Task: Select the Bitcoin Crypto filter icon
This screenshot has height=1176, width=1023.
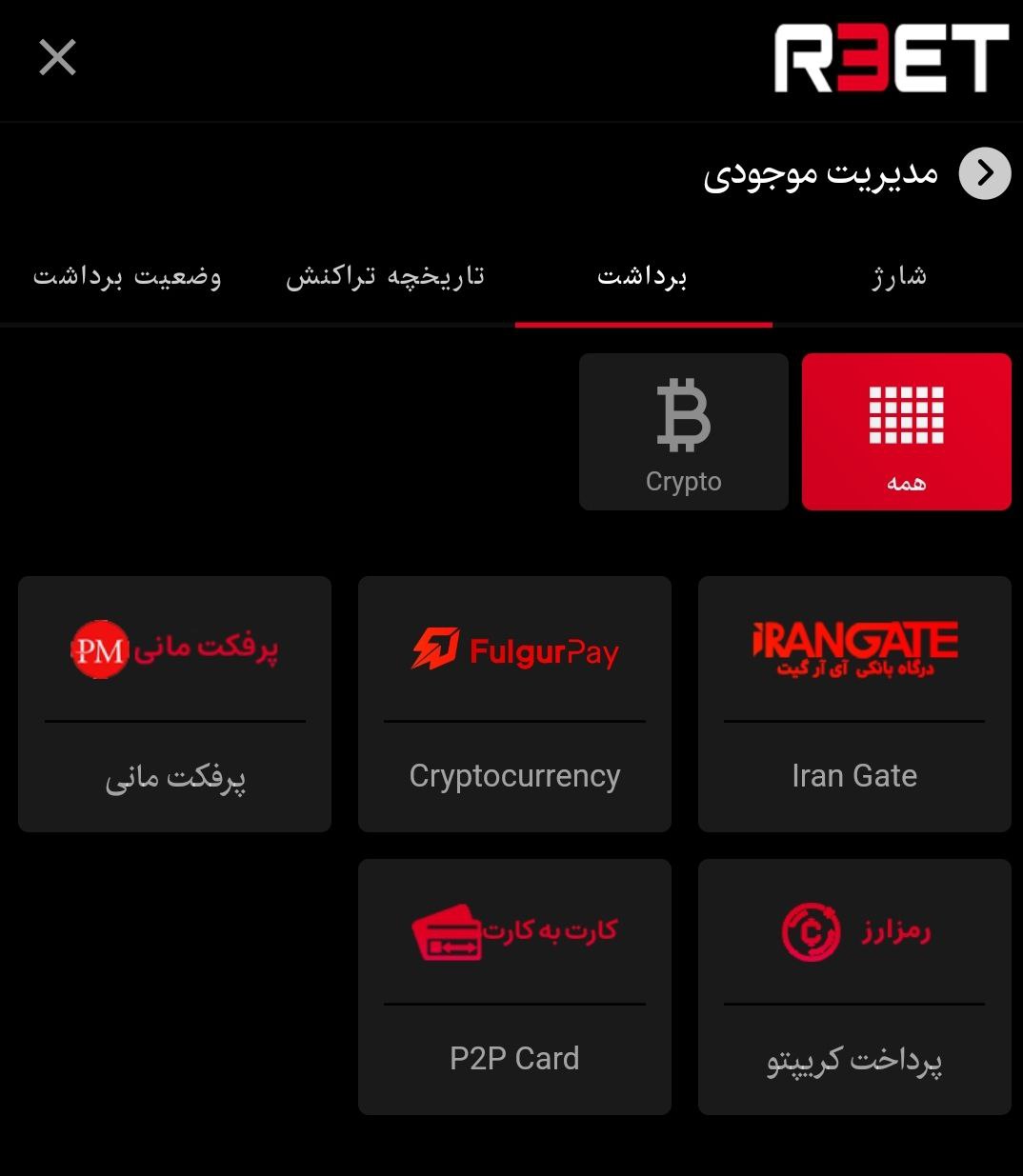Action: click(683, 413)
